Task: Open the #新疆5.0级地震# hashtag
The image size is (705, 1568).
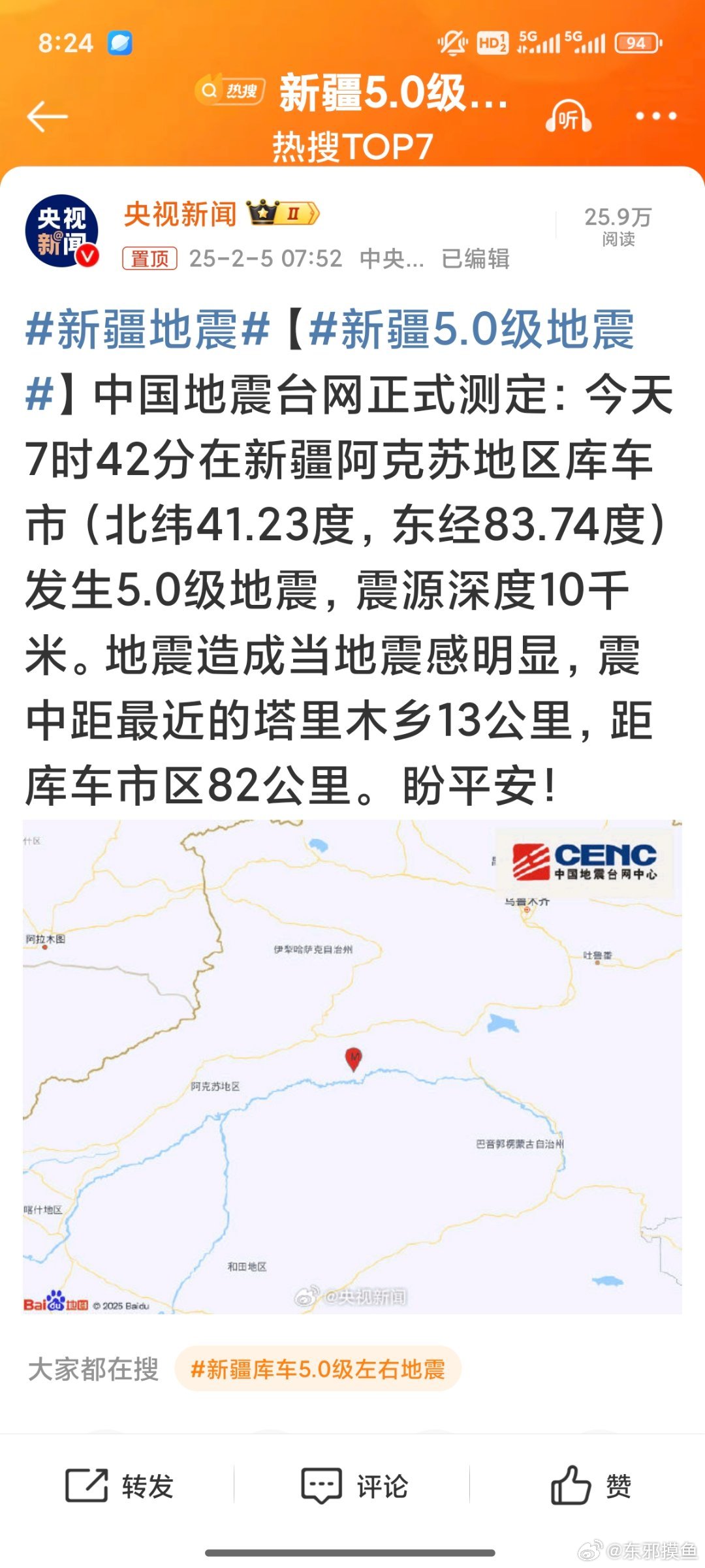Action: coord(470,330)
